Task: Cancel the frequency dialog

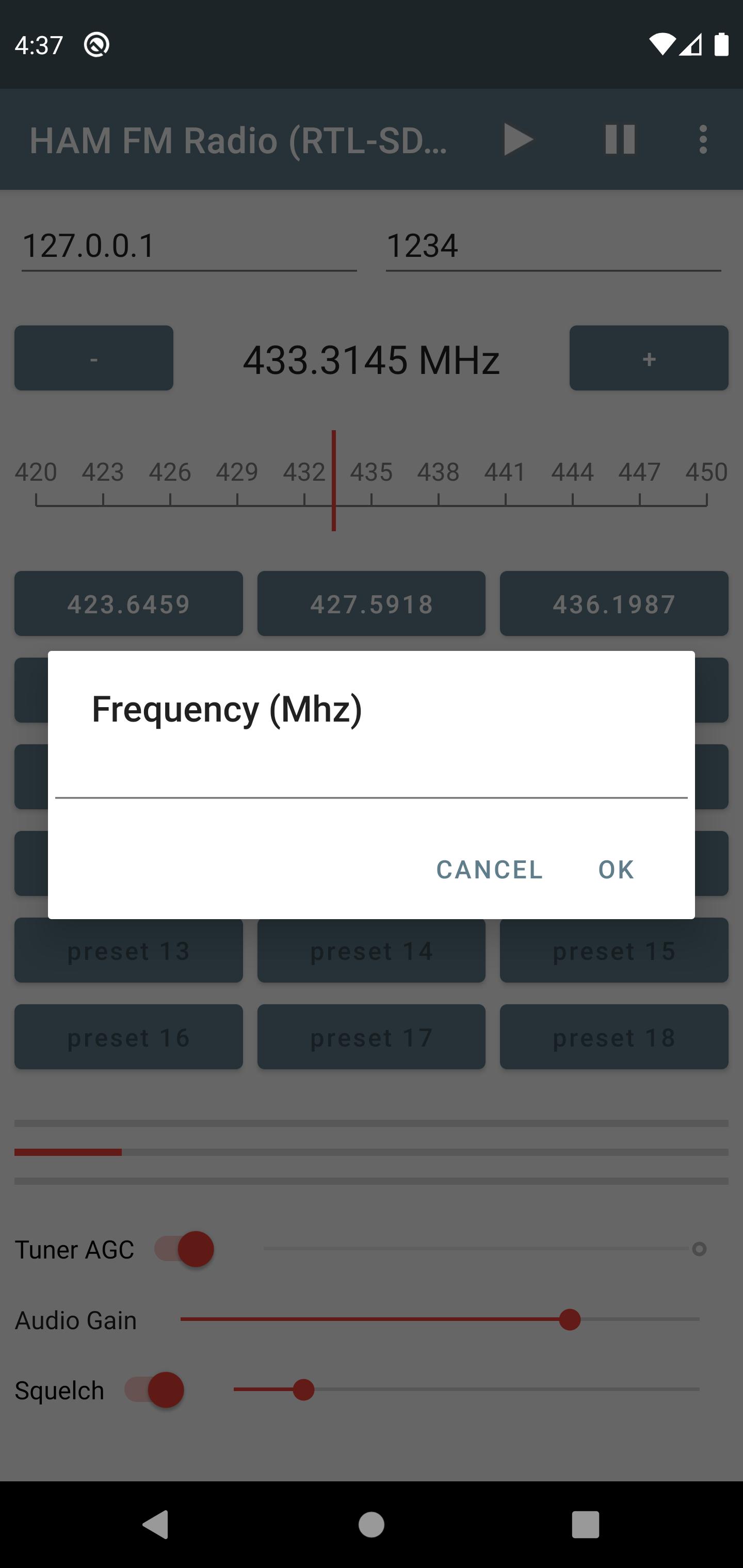Action: (490, 869)
